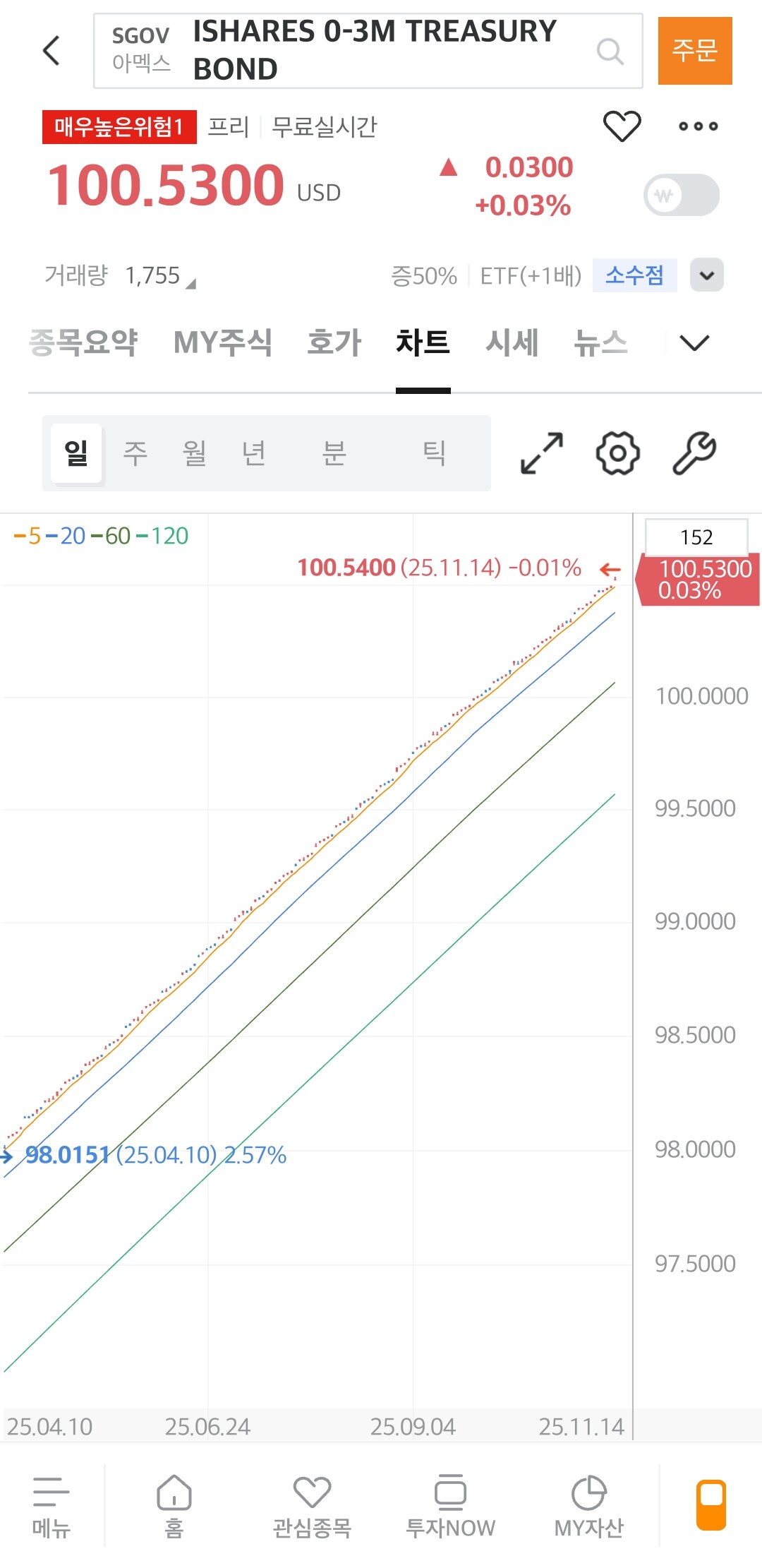
Task: Open the 시세 price tab
Action: [x=512, y=342]
